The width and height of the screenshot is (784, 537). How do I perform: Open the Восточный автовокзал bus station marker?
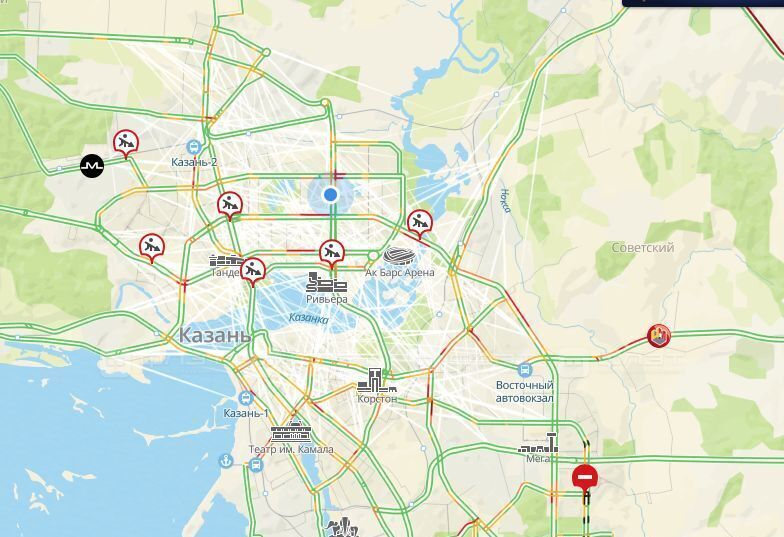pyautogui.click(x=526, y=370)
